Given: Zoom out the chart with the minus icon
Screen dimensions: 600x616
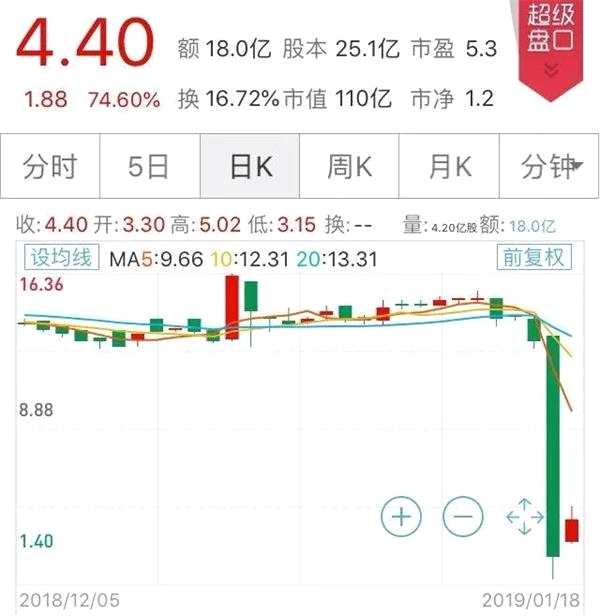Looking at the screenshot, I should point(462,517).
